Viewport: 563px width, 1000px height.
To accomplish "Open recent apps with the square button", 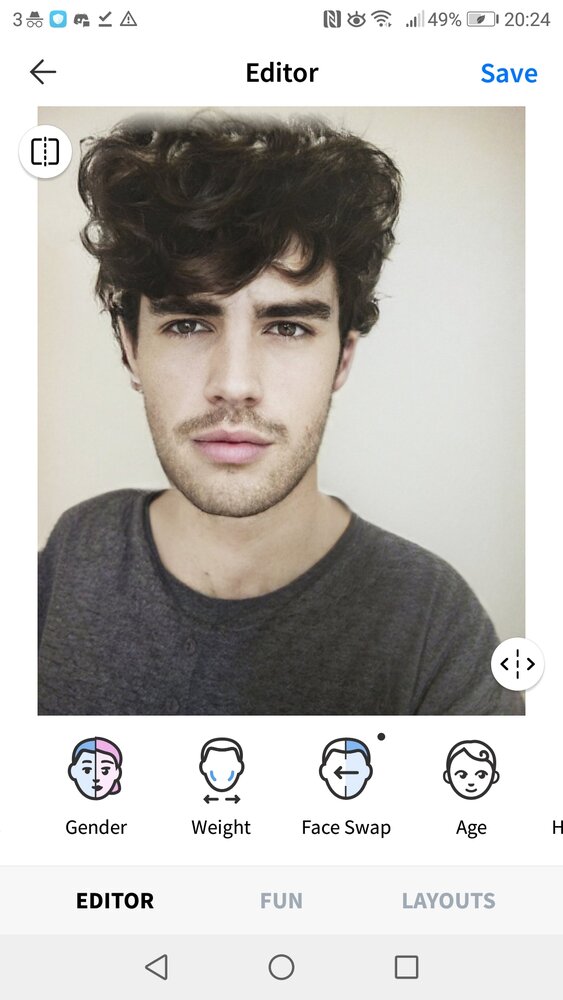I will 406,967.
